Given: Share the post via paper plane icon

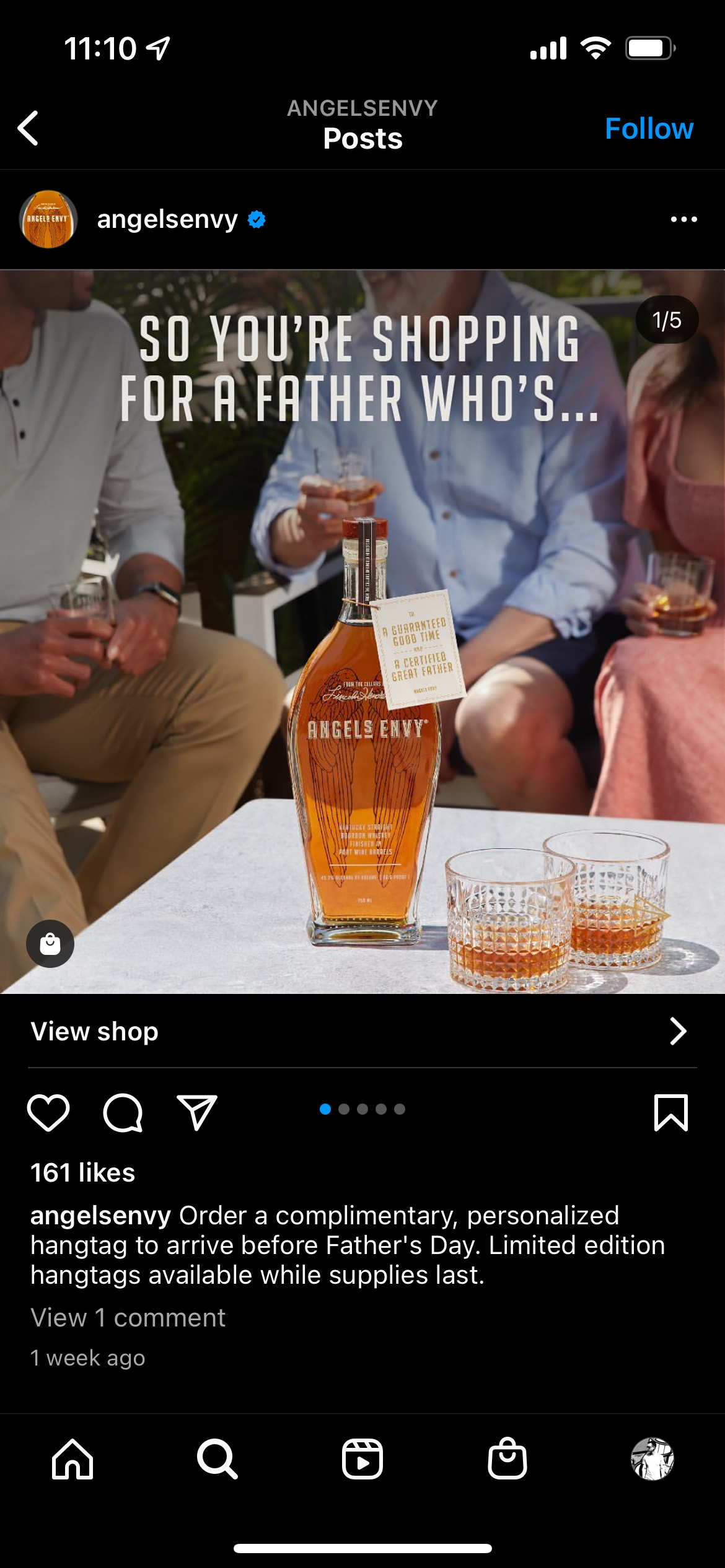Looking at the screenshot, I should (x=196, y=1112).
